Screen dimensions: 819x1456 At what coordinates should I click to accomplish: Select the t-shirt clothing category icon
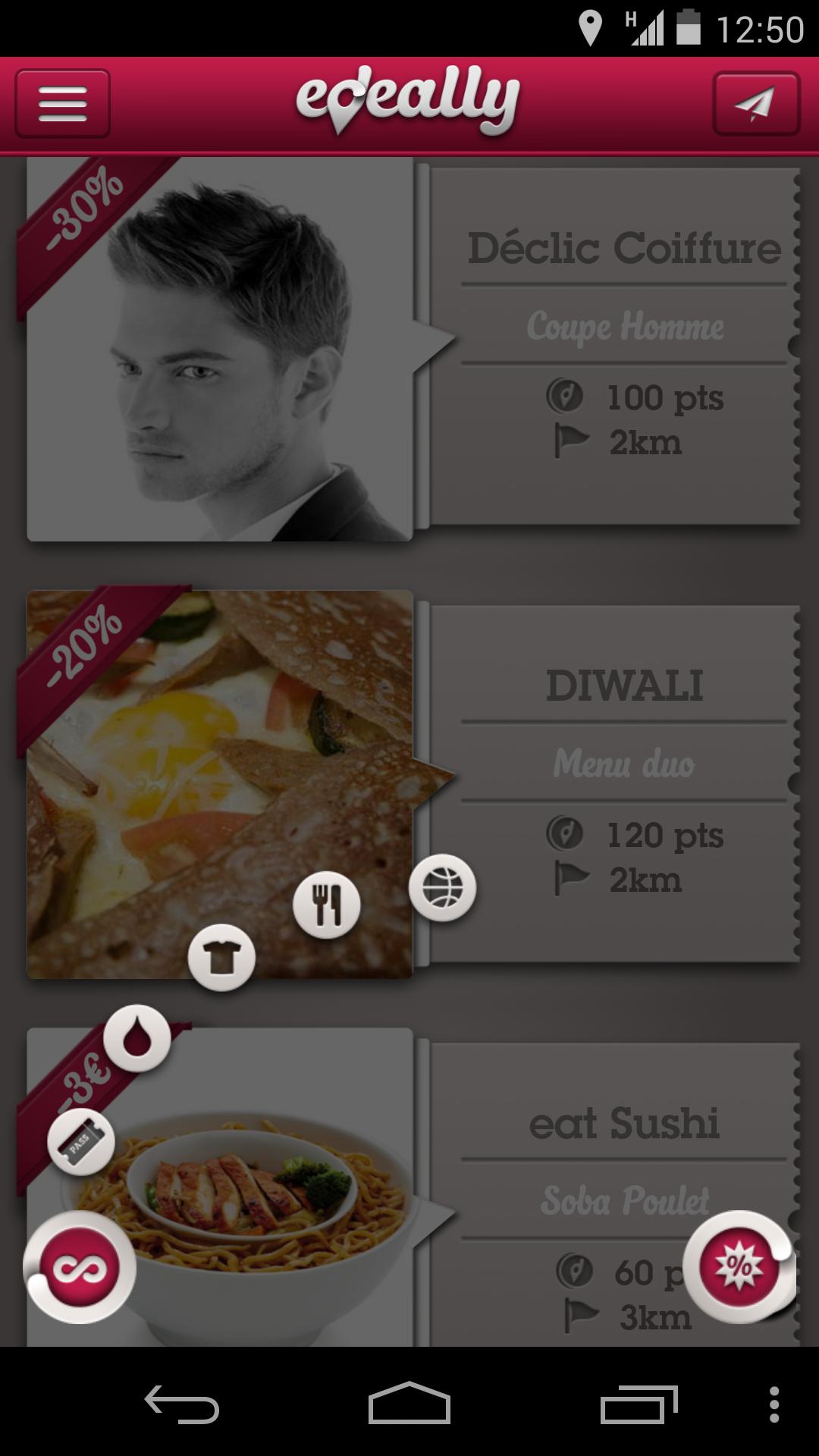pos(221,958)
